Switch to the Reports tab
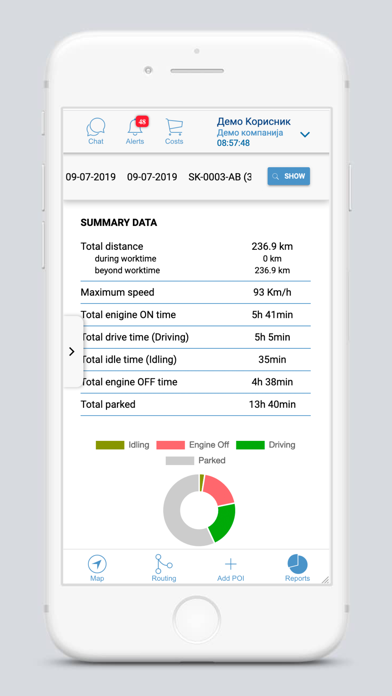392x696 pixels. click(x=297, y=568)
